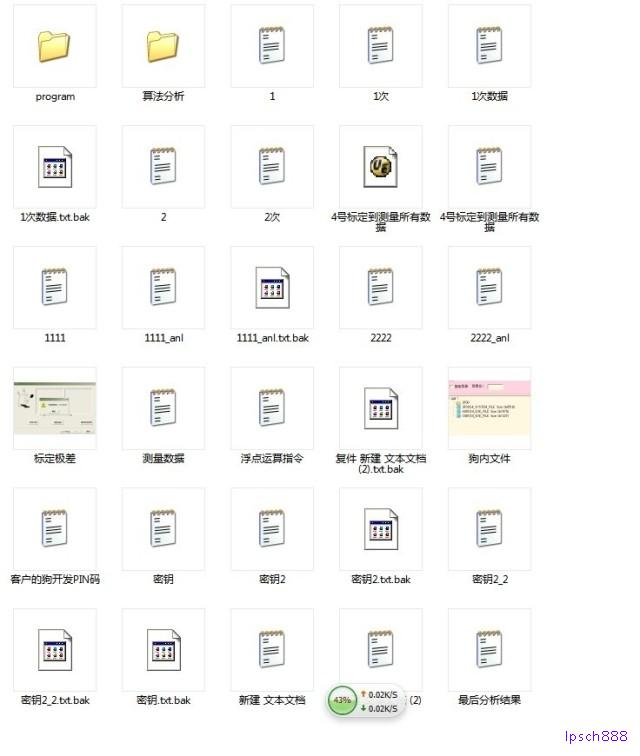This screenshot has width=640, height=756.
Task: Open the 标定极差 image file
Action: click(55, 408)
